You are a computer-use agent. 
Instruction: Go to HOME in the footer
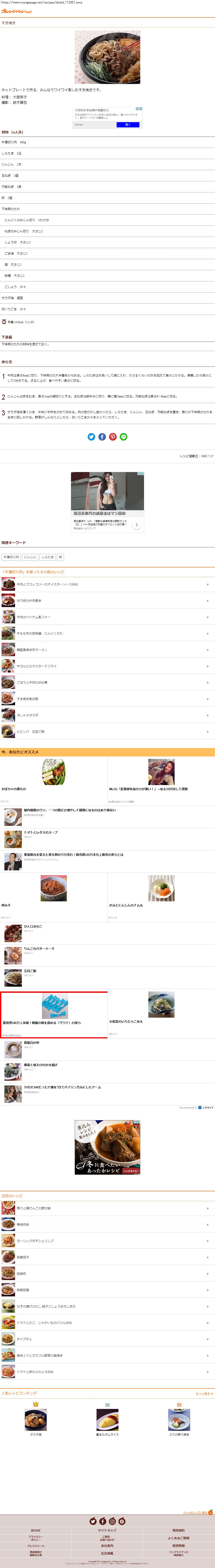click(x=36, y=1530)
